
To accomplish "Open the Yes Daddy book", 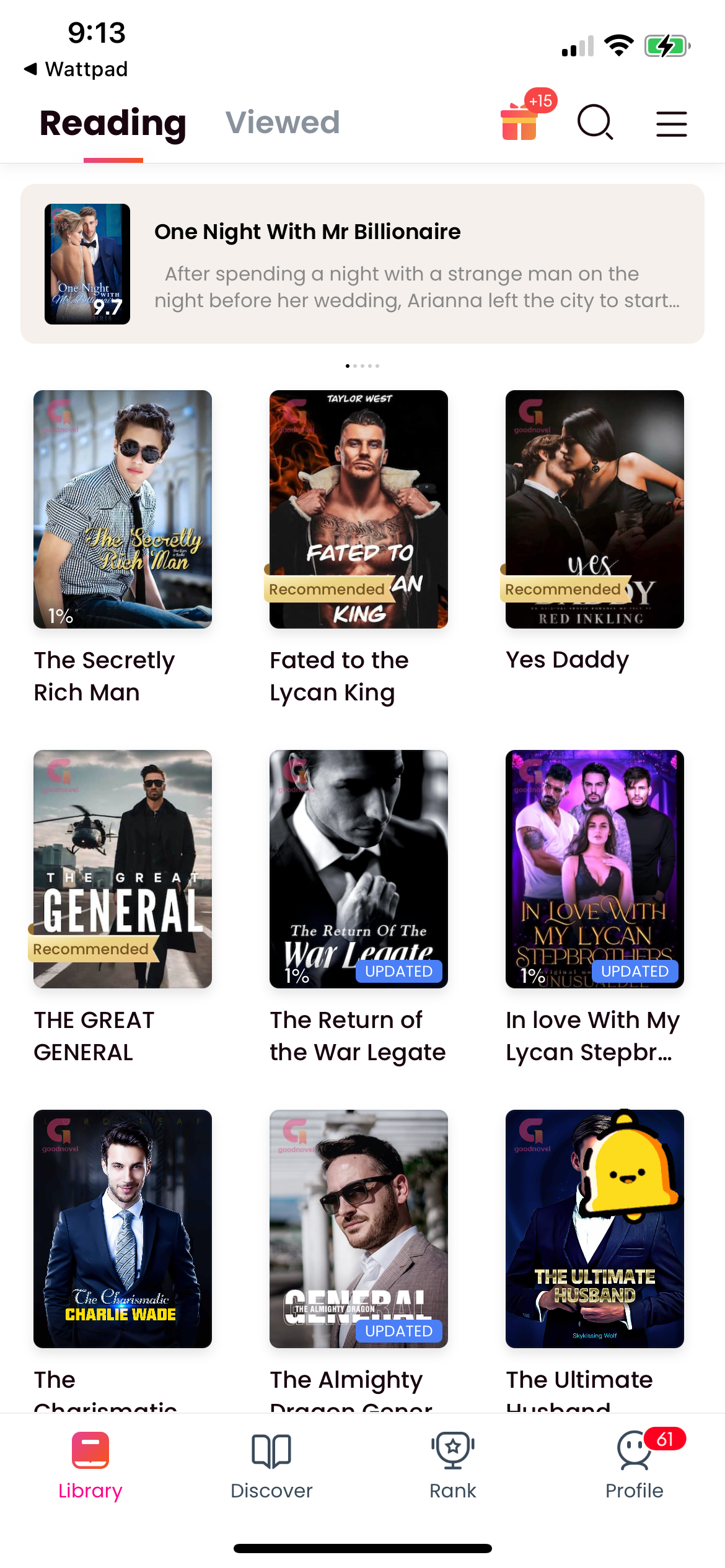I will 594,509.
